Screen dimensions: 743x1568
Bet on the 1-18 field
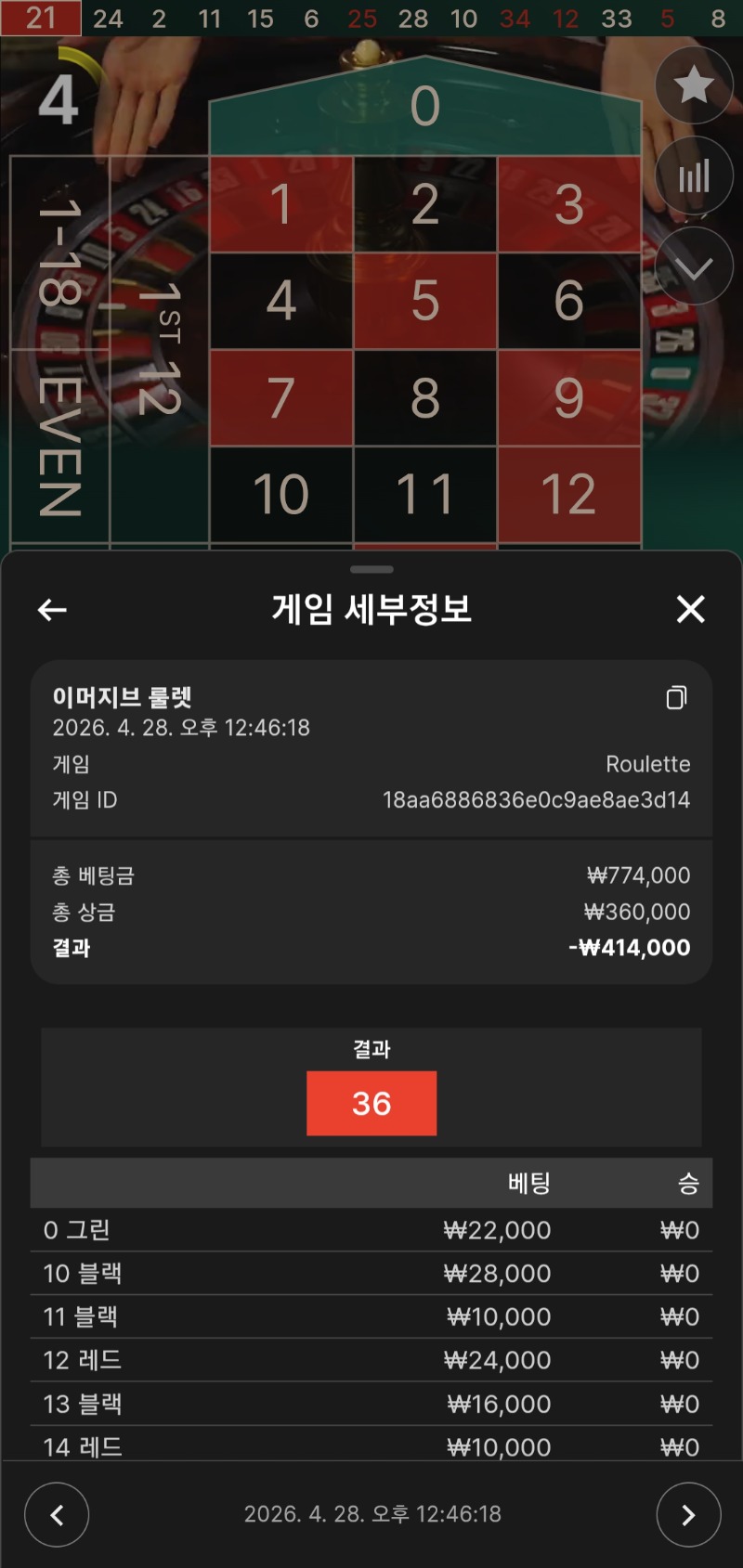(59, 253)
